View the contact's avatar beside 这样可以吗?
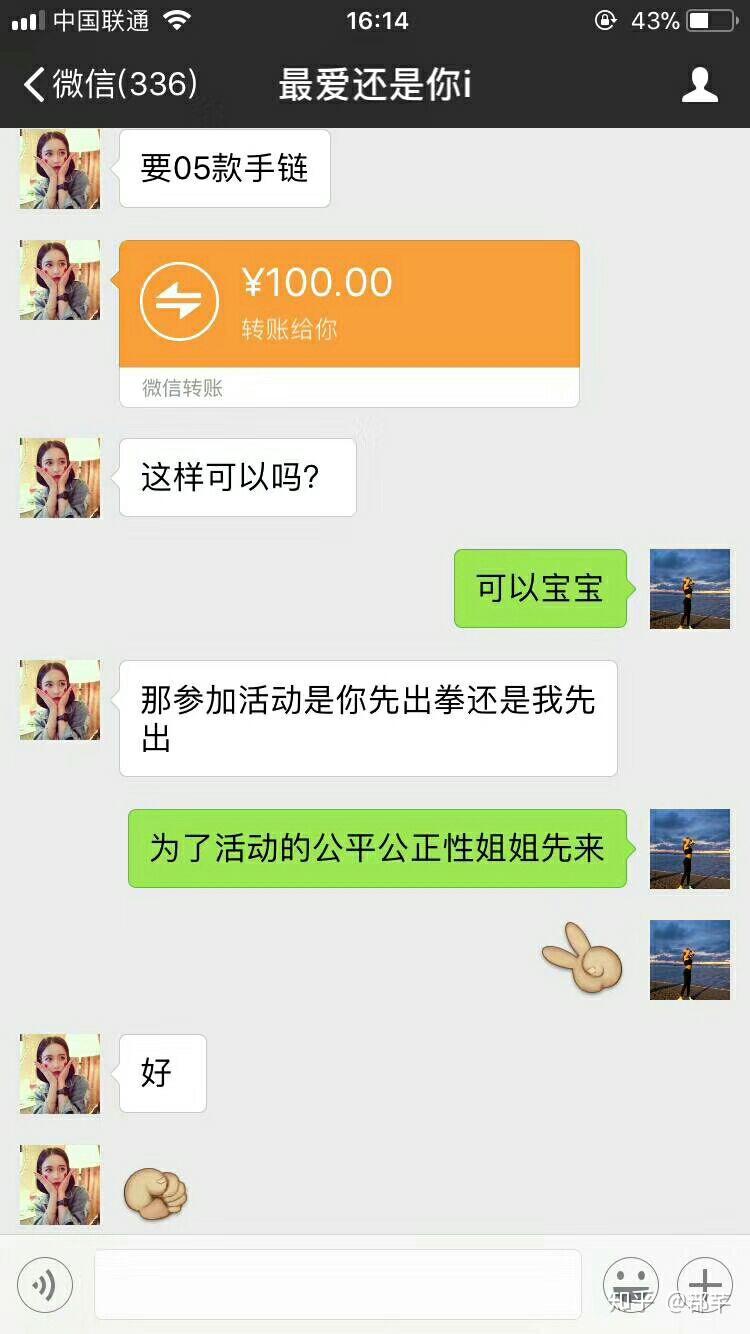750x1334 pixels. click(60, 478)
